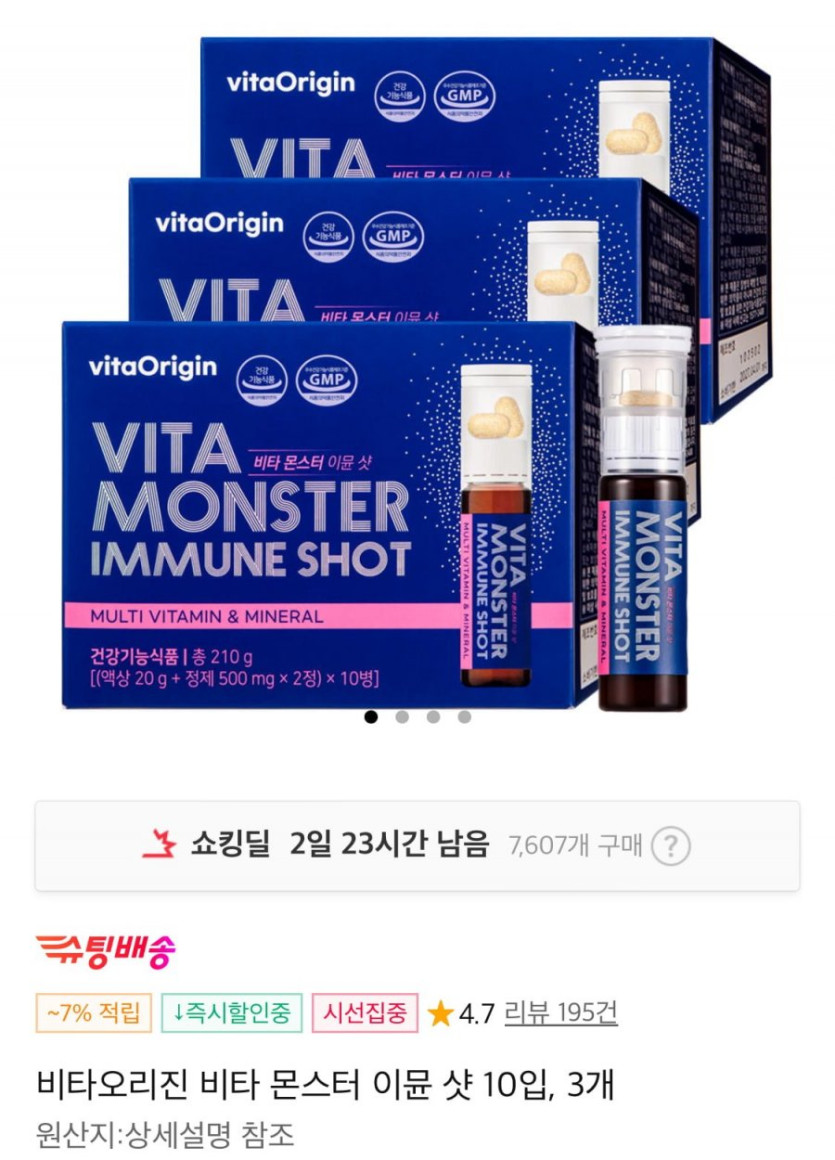Select the second image page indicator dot
The width and height of the screenshot is (835, 1160).
click(x=402, y=717)
